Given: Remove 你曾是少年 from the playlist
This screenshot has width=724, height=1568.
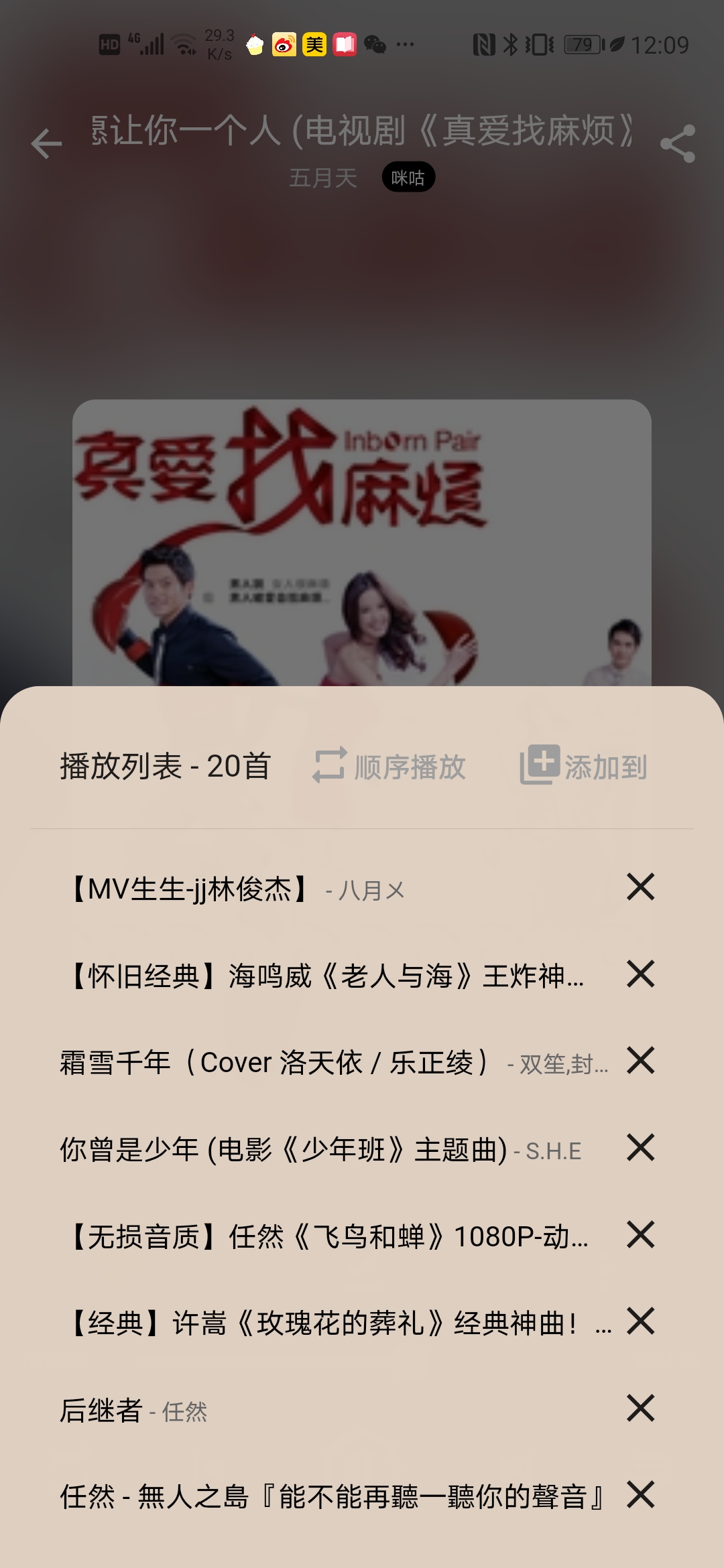Looking at the screenshot, I should pos(640,1147).
